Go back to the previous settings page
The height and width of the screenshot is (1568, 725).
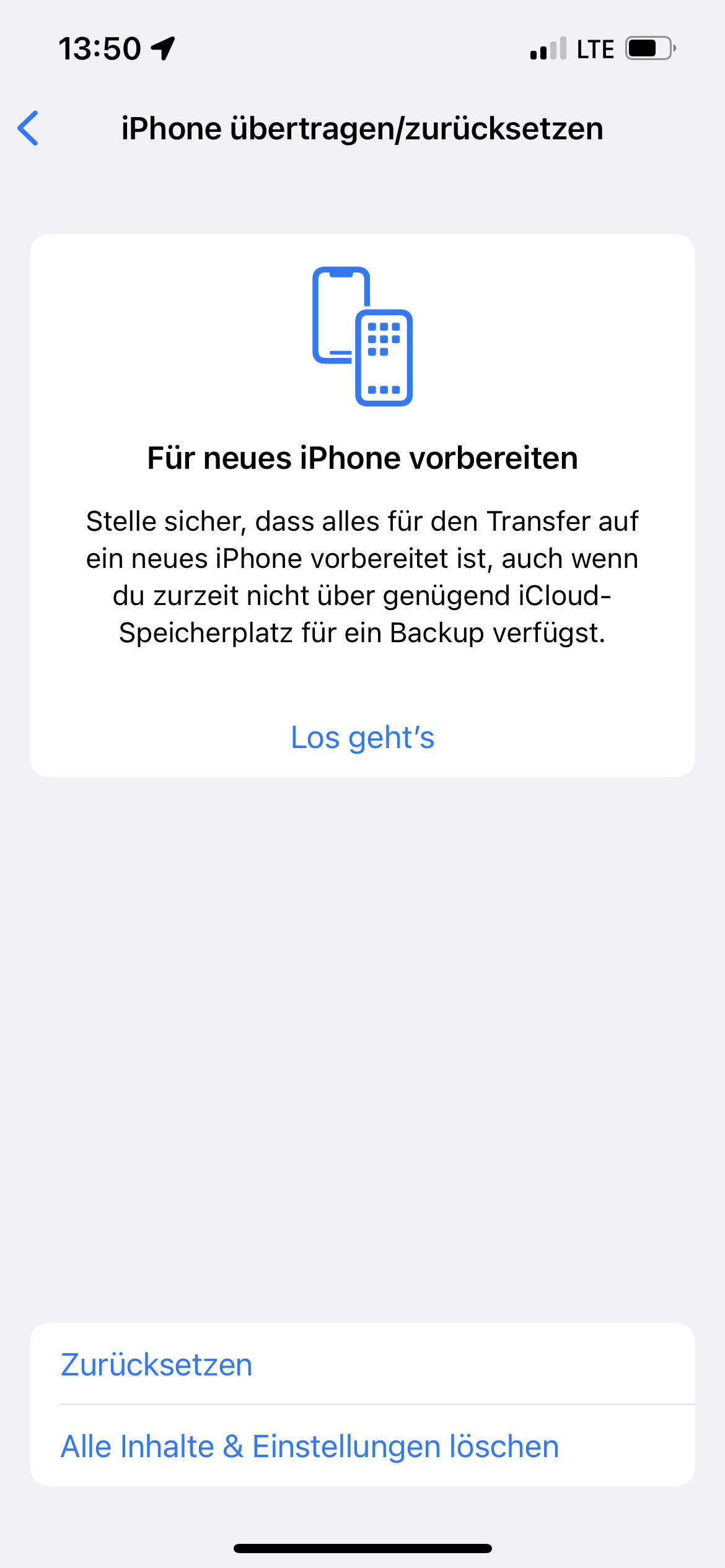[x=29, y=128]
